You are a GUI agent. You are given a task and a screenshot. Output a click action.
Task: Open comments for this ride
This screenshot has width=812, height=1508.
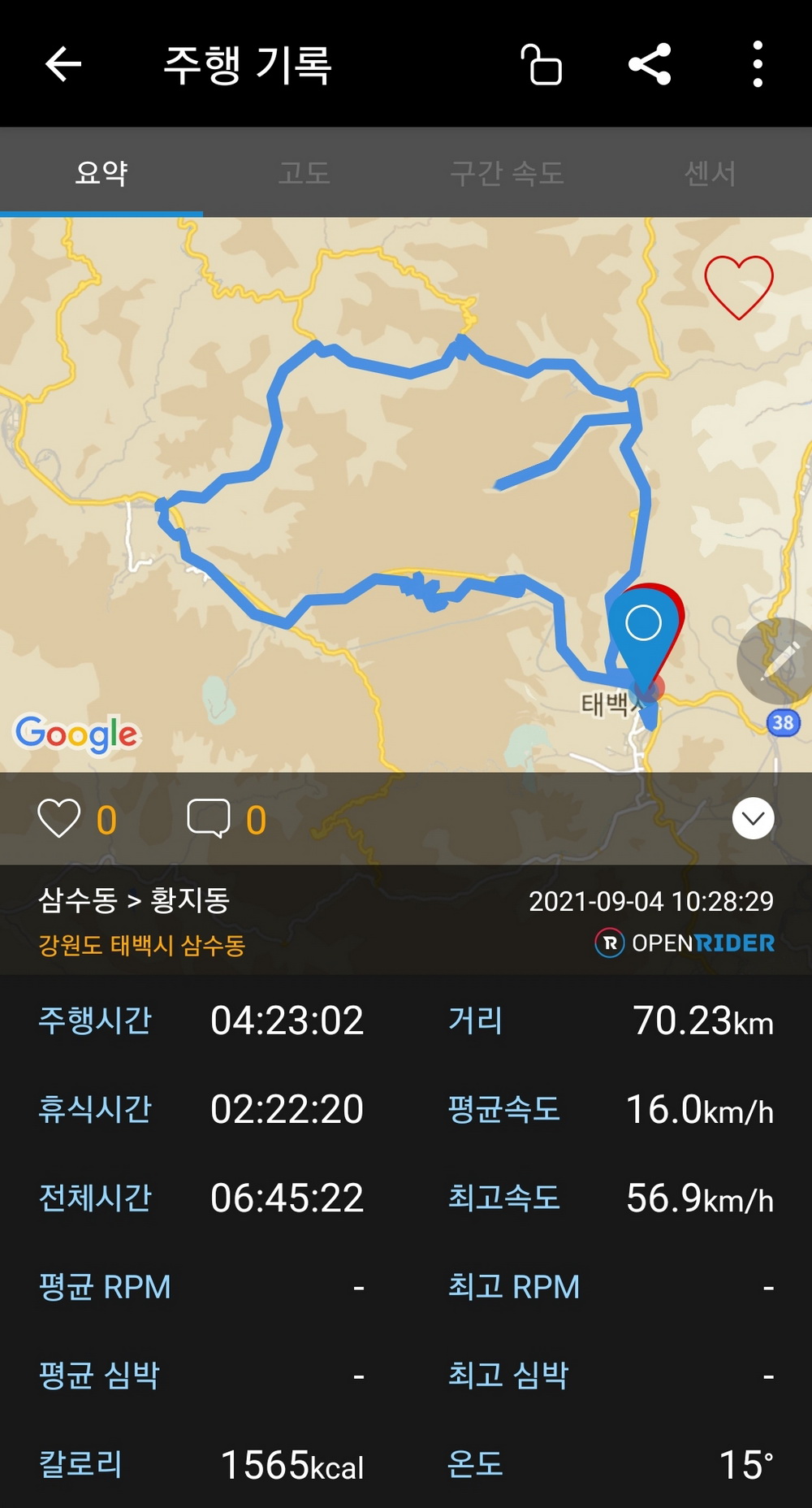[209, 818]
